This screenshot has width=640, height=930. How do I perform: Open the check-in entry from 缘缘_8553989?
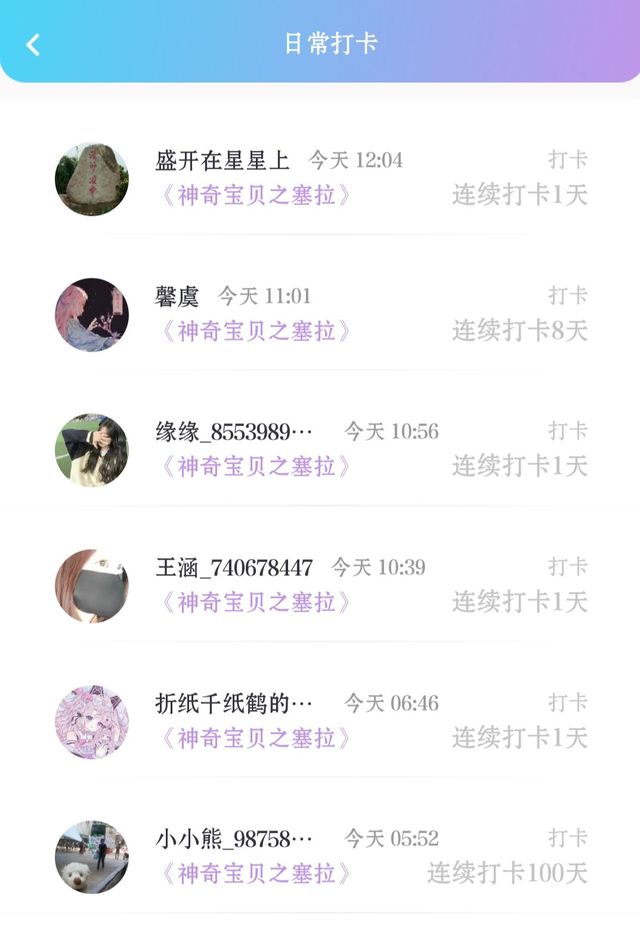click(x=320, y=450)
